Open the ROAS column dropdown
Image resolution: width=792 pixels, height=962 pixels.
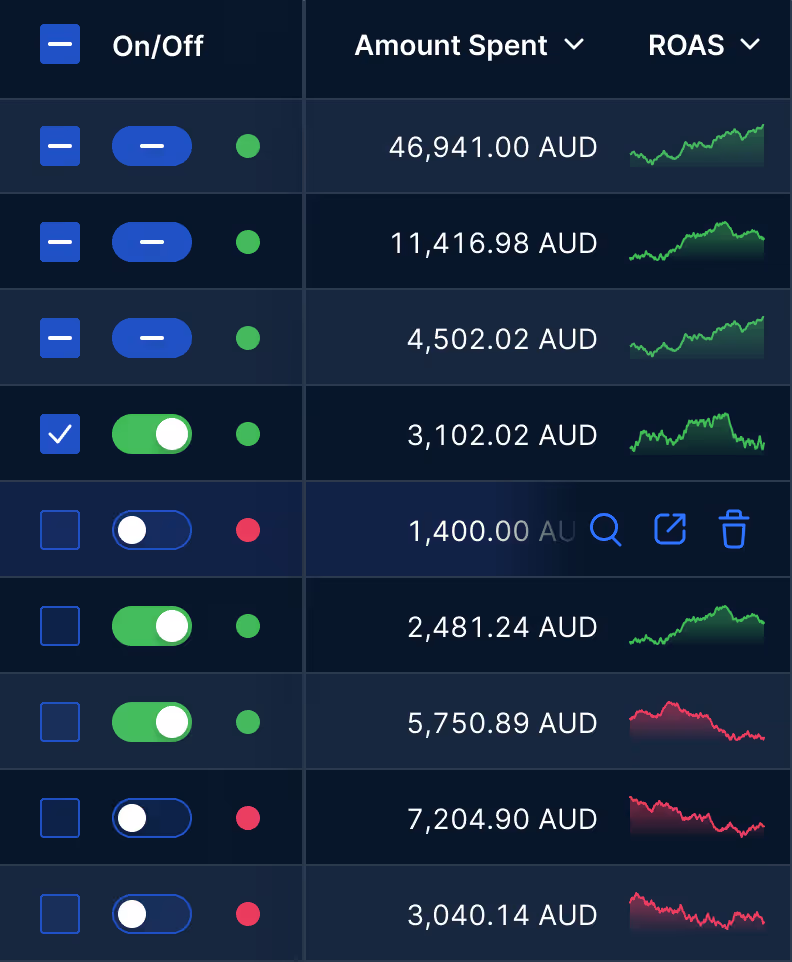tap(750, 45)
